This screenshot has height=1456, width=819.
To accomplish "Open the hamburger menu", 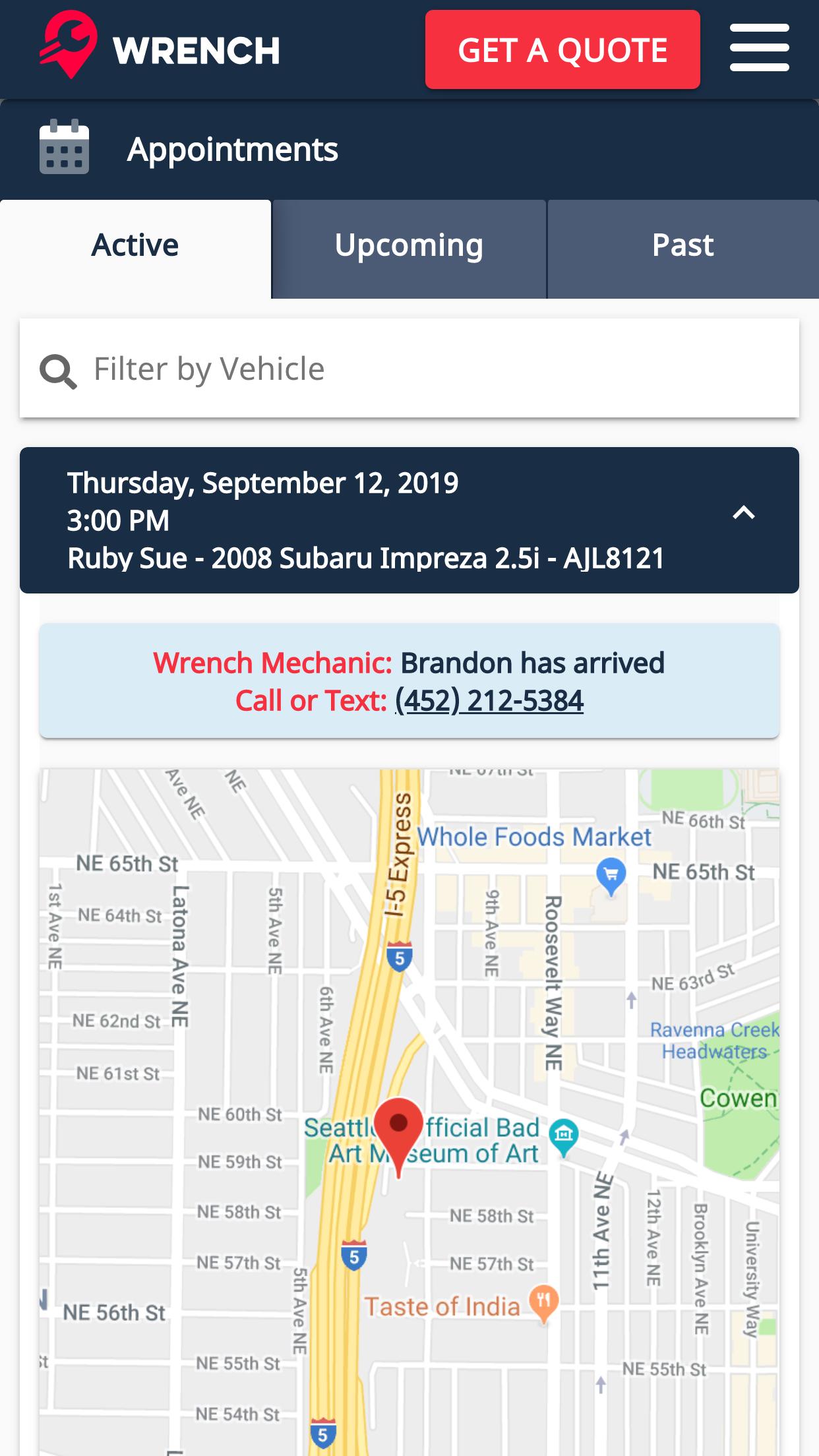I will pos(759,48).
